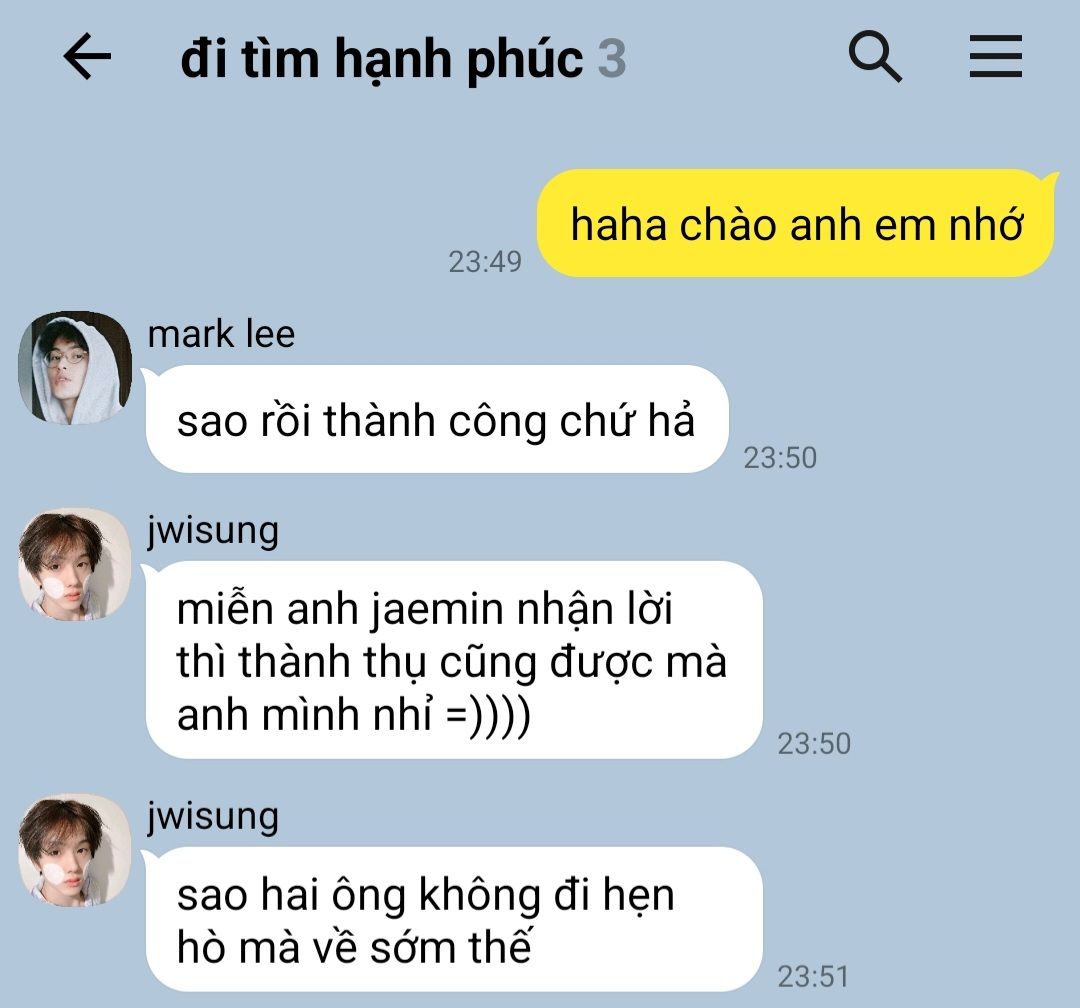The image size is (1080, 1008).
Task: Open the chat room hamburger menu
Action: click(995, 56)
